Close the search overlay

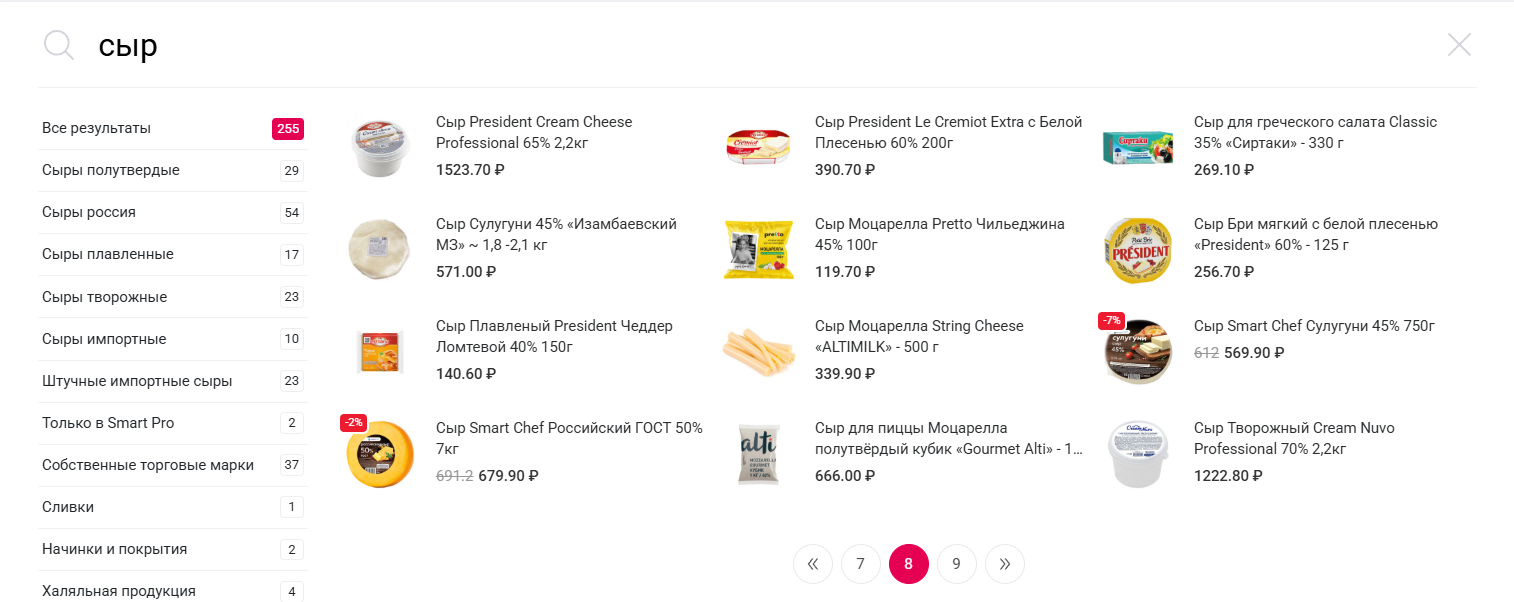point(1459,45)
